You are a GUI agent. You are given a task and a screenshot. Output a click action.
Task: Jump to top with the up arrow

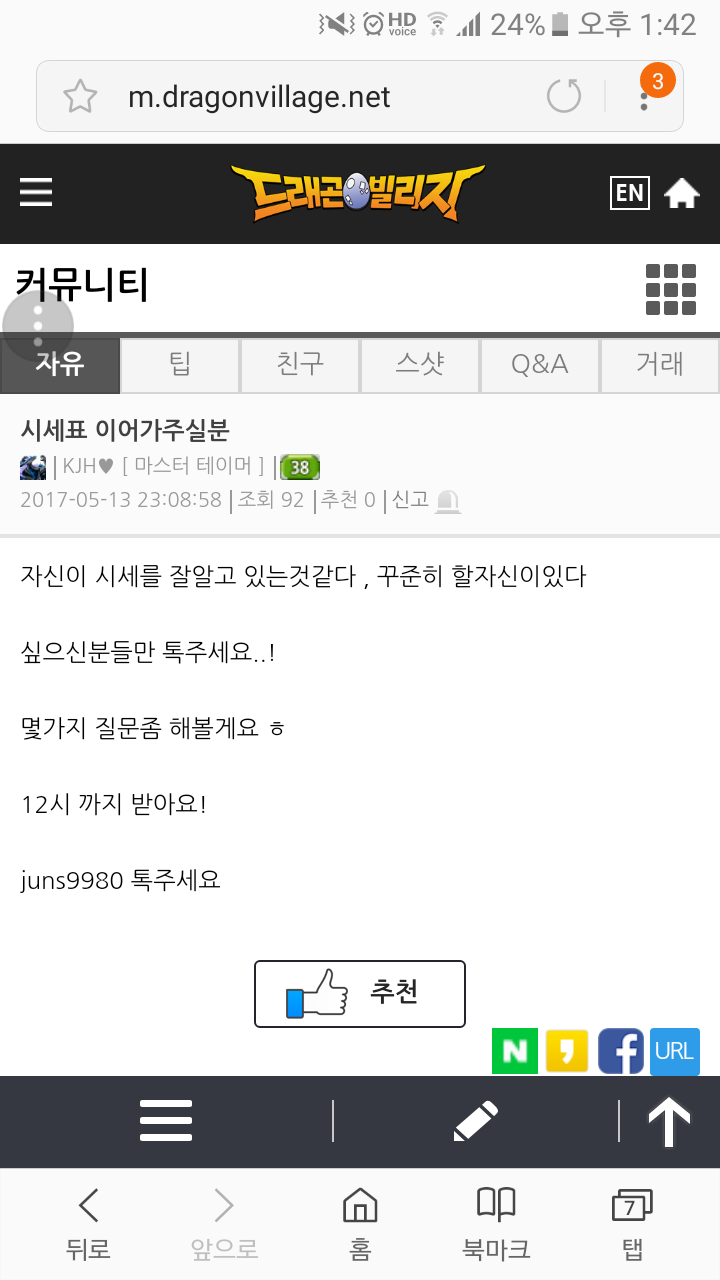point(669,1122)
